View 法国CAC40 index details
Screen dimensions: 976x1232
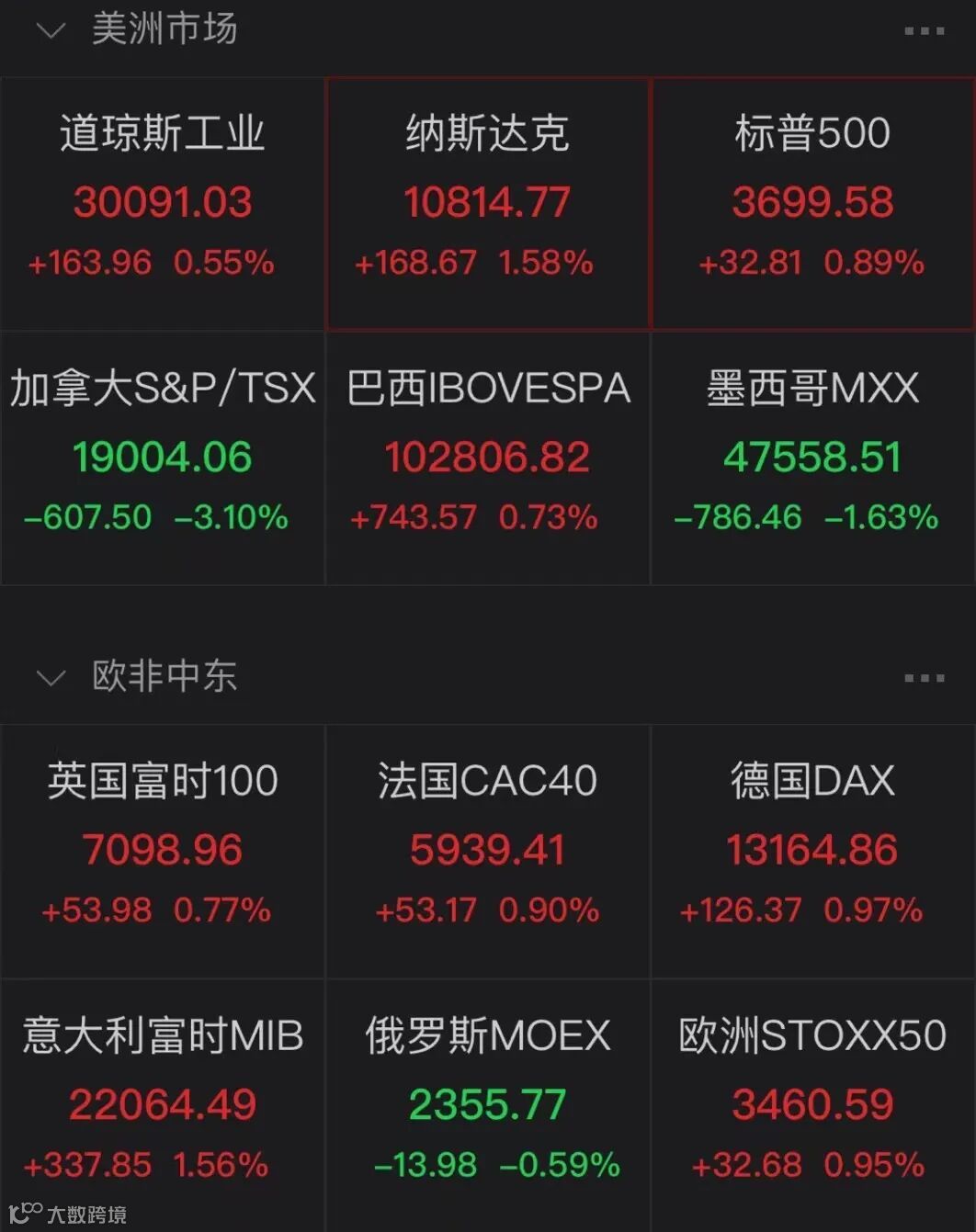pos(488,850)
